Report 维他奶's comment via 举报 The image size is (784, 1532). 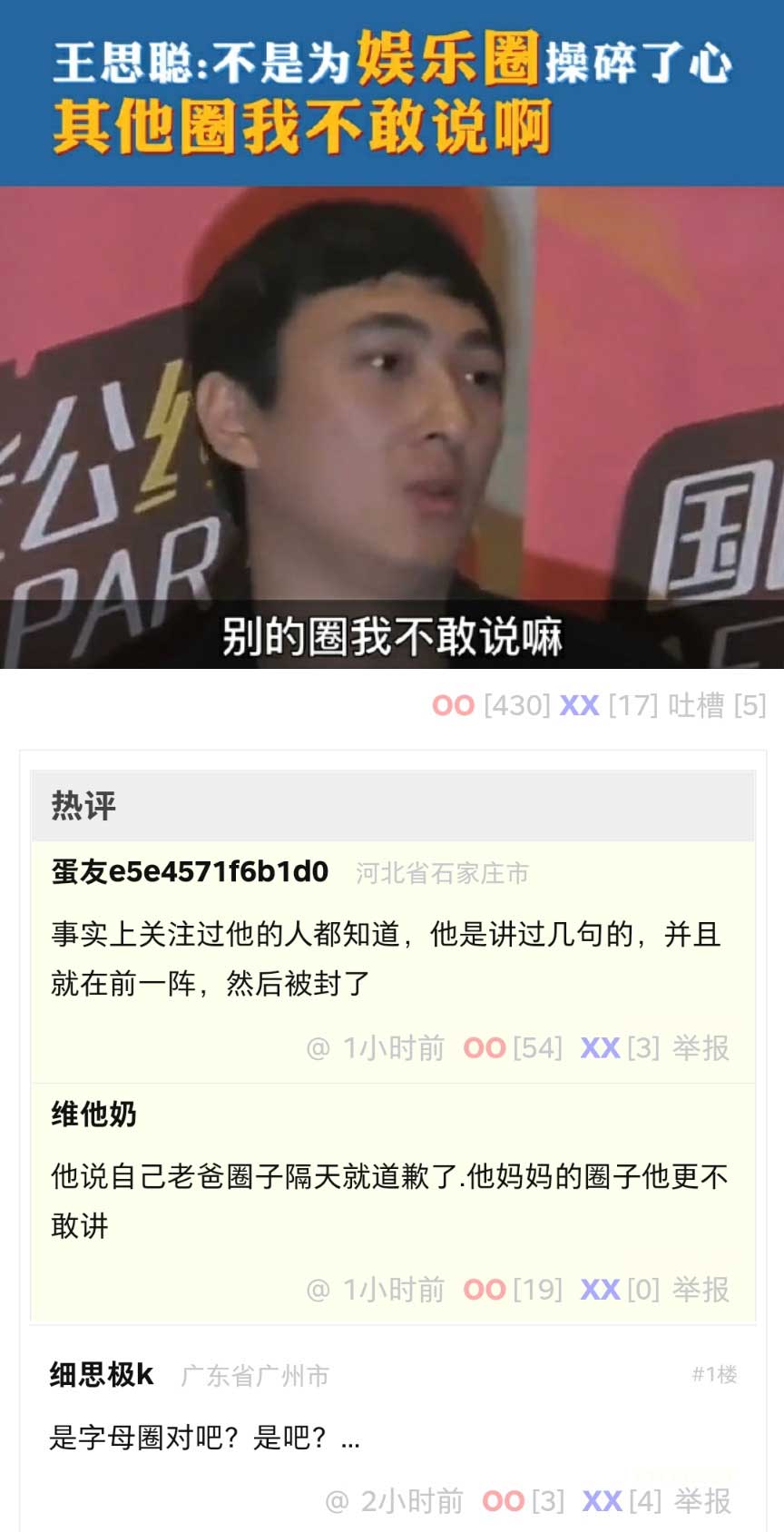pos(701,1290)
